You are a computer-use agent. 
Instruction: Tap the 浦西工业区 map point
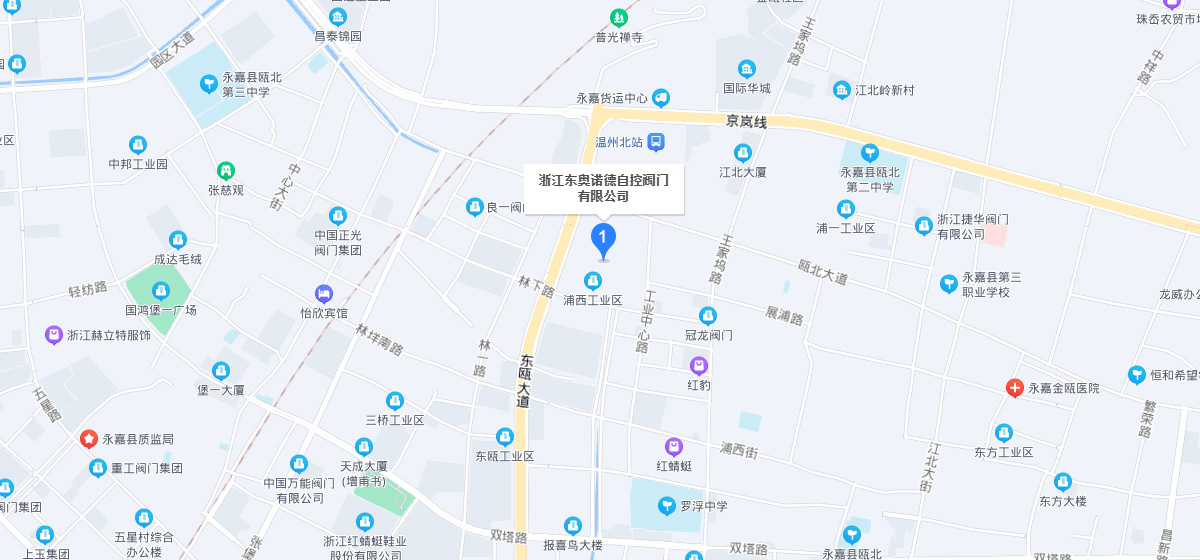[592, 279]
